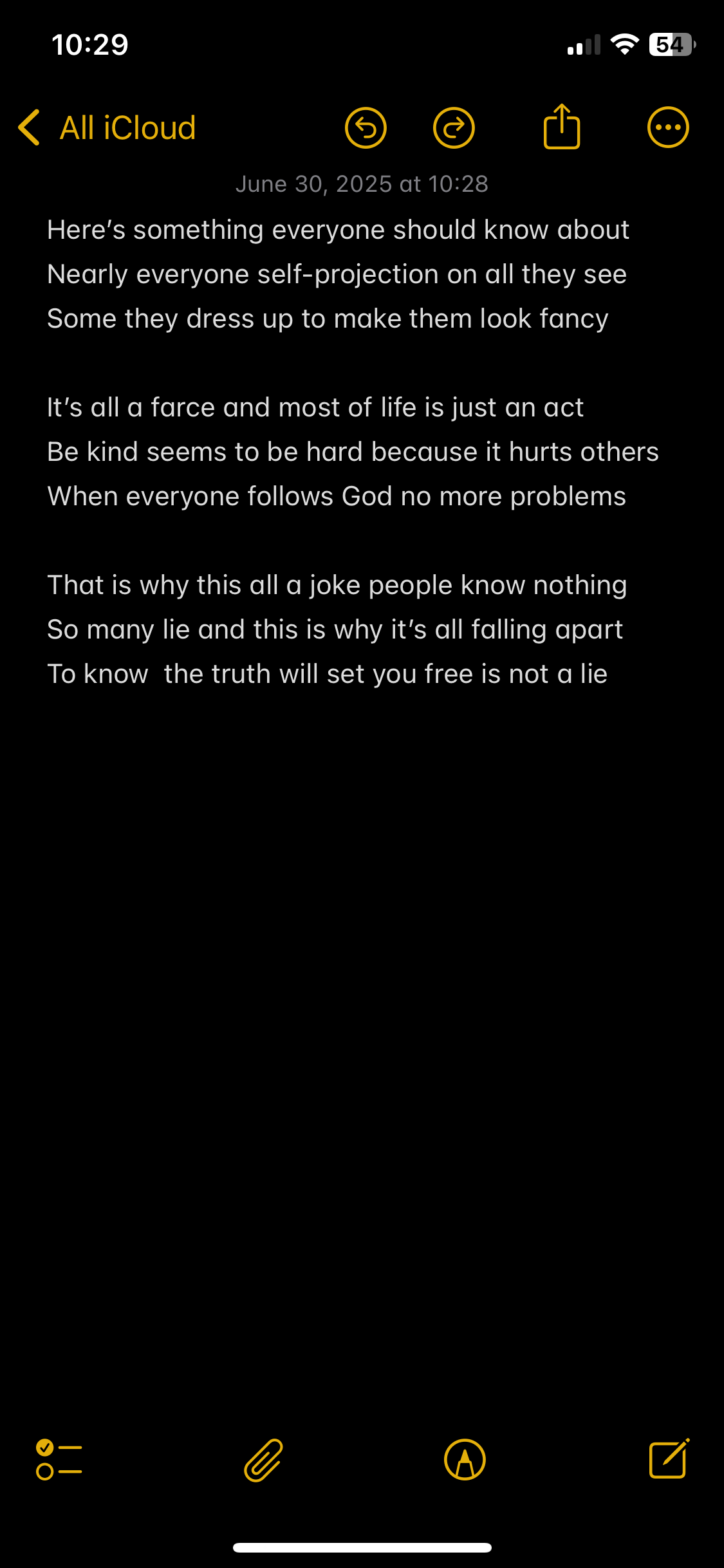Attach a file with the paperclip
724x1568 pixels.
[263, 1460]
